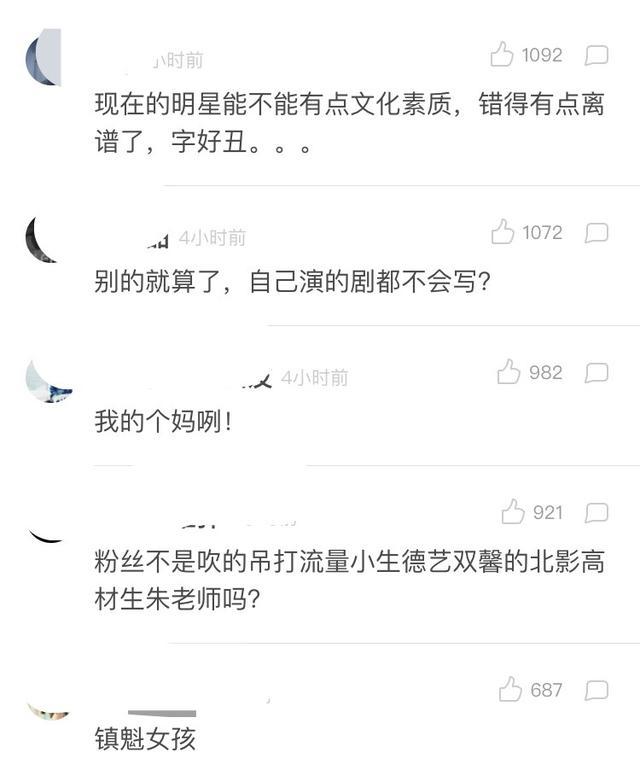The height and width of the screenshot is (770, 640).
Task: Like the comment 自己演的剧都不会写
Action: coord(503,233)
